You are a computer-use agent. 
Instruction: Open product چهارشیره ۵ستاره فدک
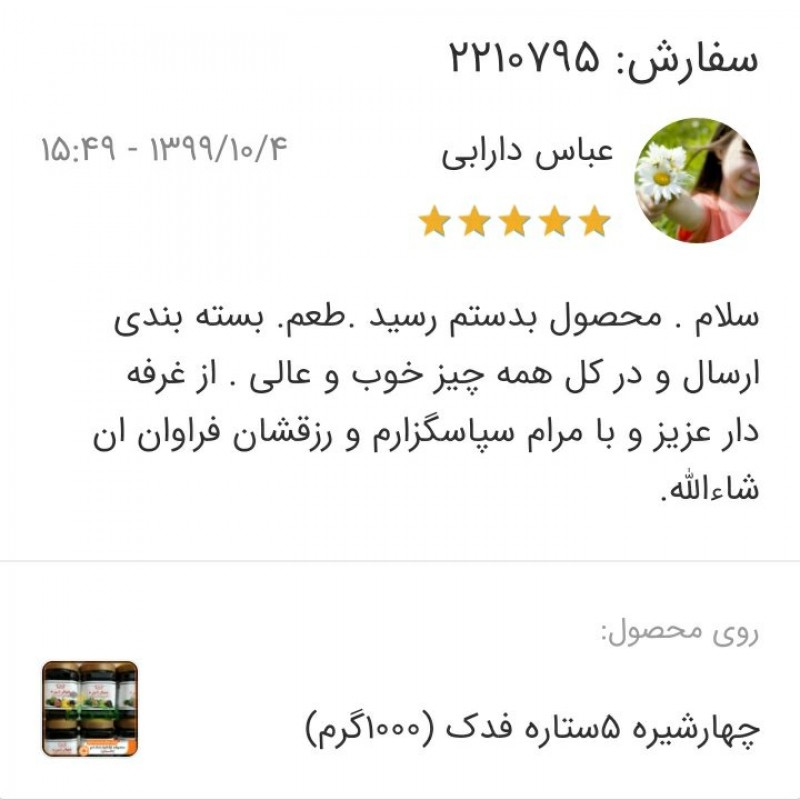coord(530,726)
